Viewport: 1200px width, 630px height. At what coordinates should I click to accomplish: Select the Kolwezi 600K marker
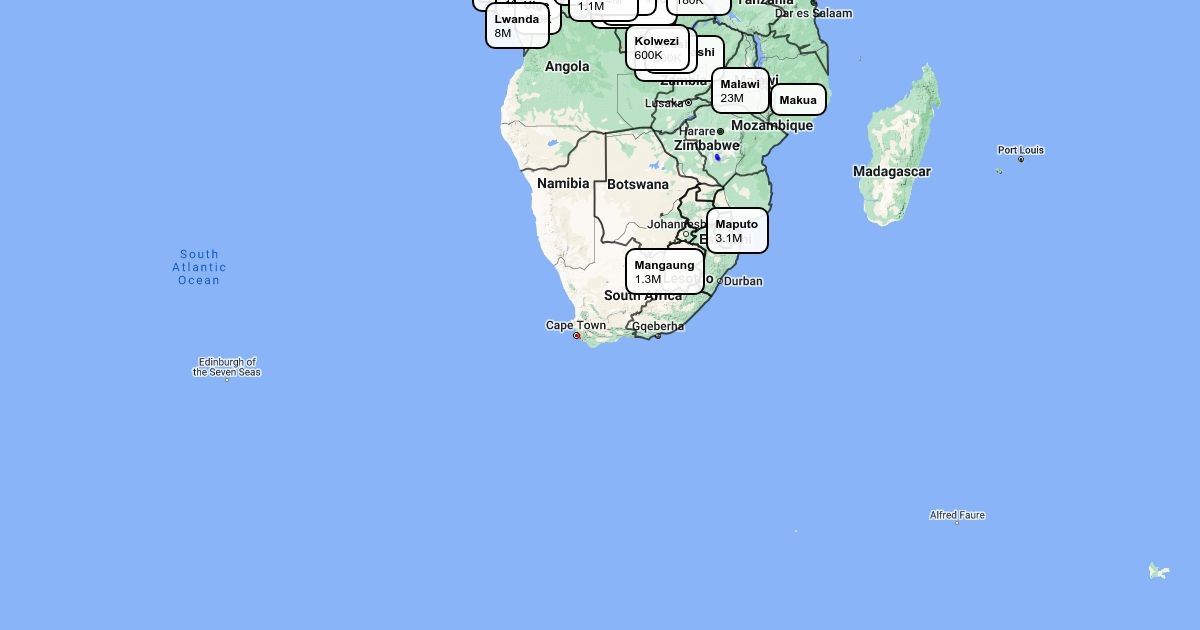[x=657, y=48]
